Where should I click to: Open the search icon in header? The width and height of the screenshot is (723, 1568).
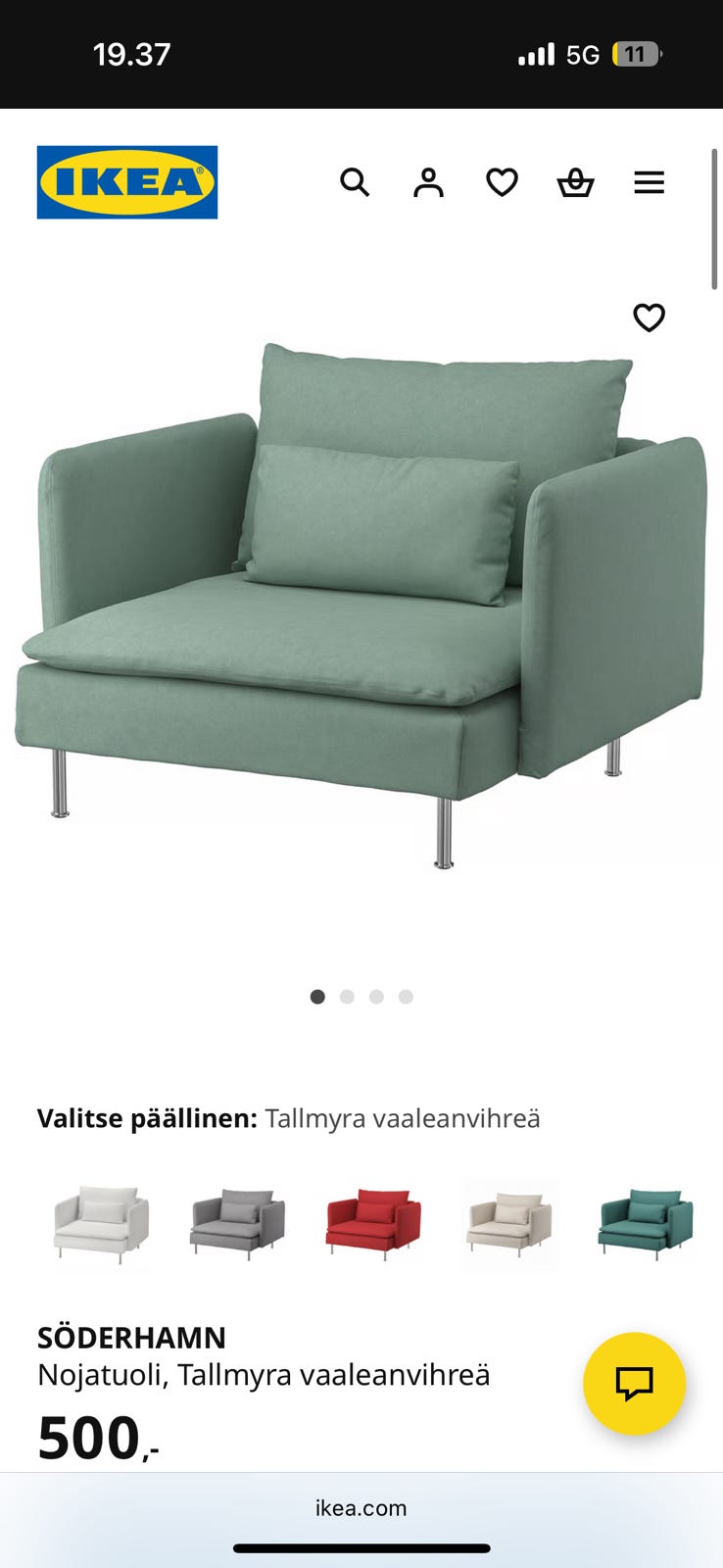pyautogui.click(x=355, y=182)
